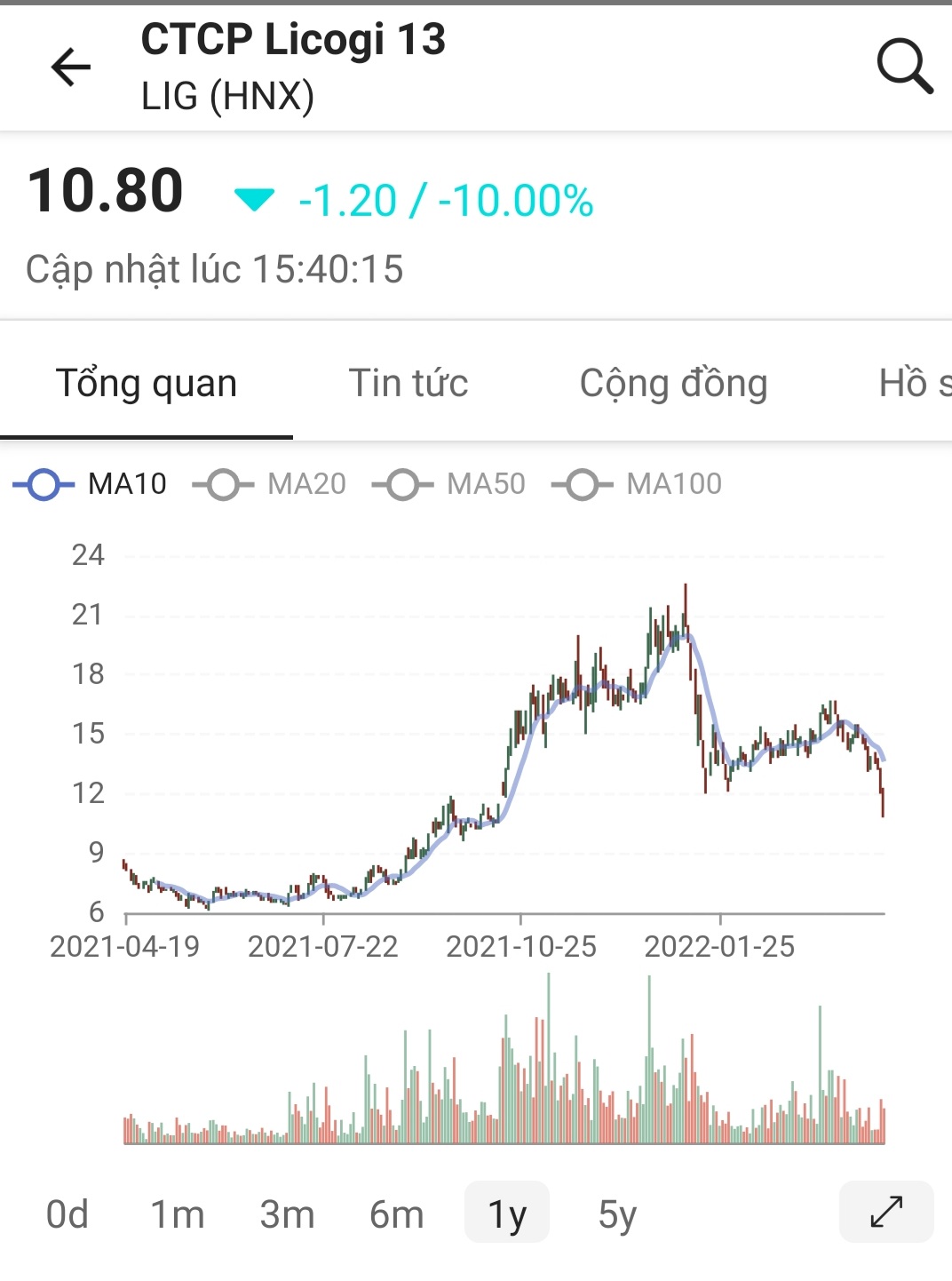Screen dimensions: 952x1281
Task: Open the Cộng đồng tab
Action: click(x=673, y=383)
